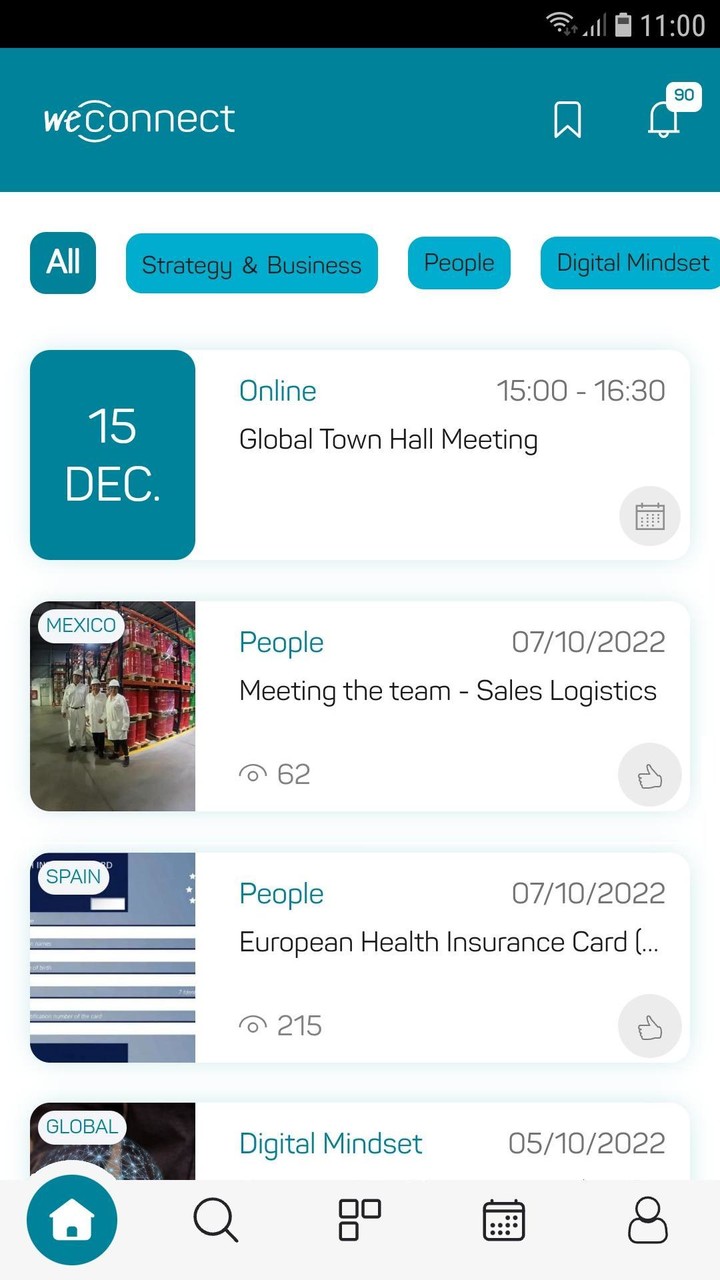Open the Calendar icon in bottom bar

click(503, 1220)
